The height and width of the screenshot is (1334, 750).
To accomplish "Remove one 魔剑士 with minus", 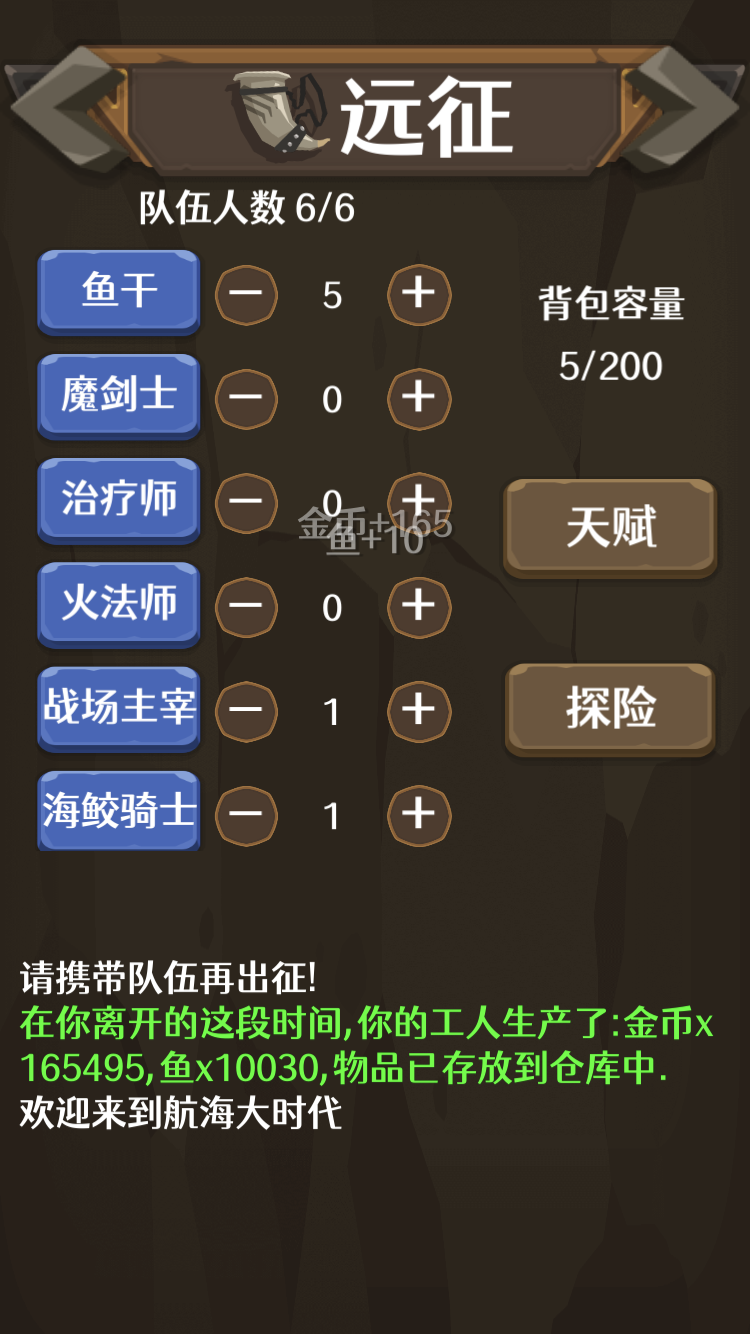I will (246, 398).
